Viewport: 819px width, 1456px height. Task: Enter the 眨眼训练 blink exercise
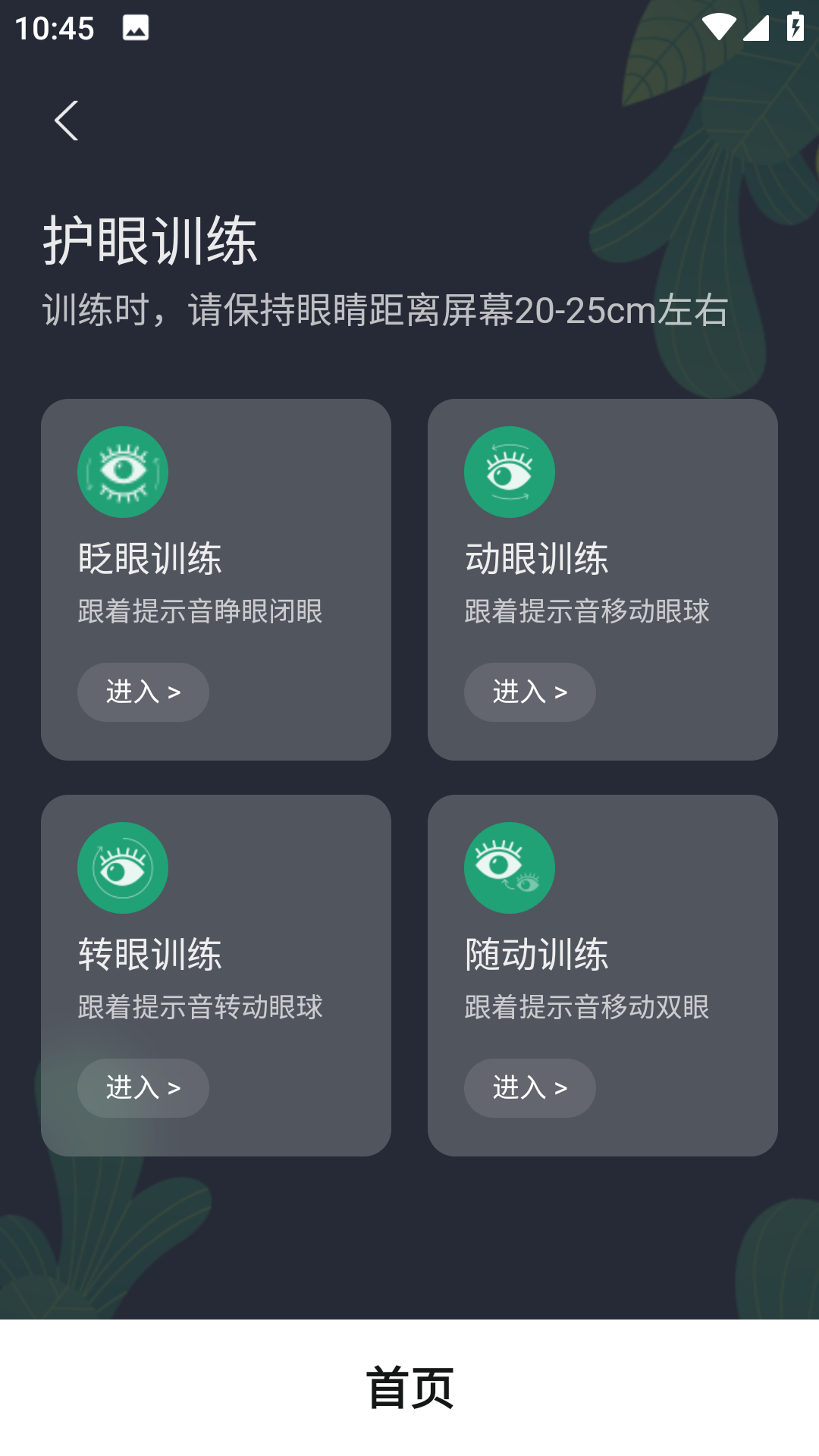click(x=143, y=692)
